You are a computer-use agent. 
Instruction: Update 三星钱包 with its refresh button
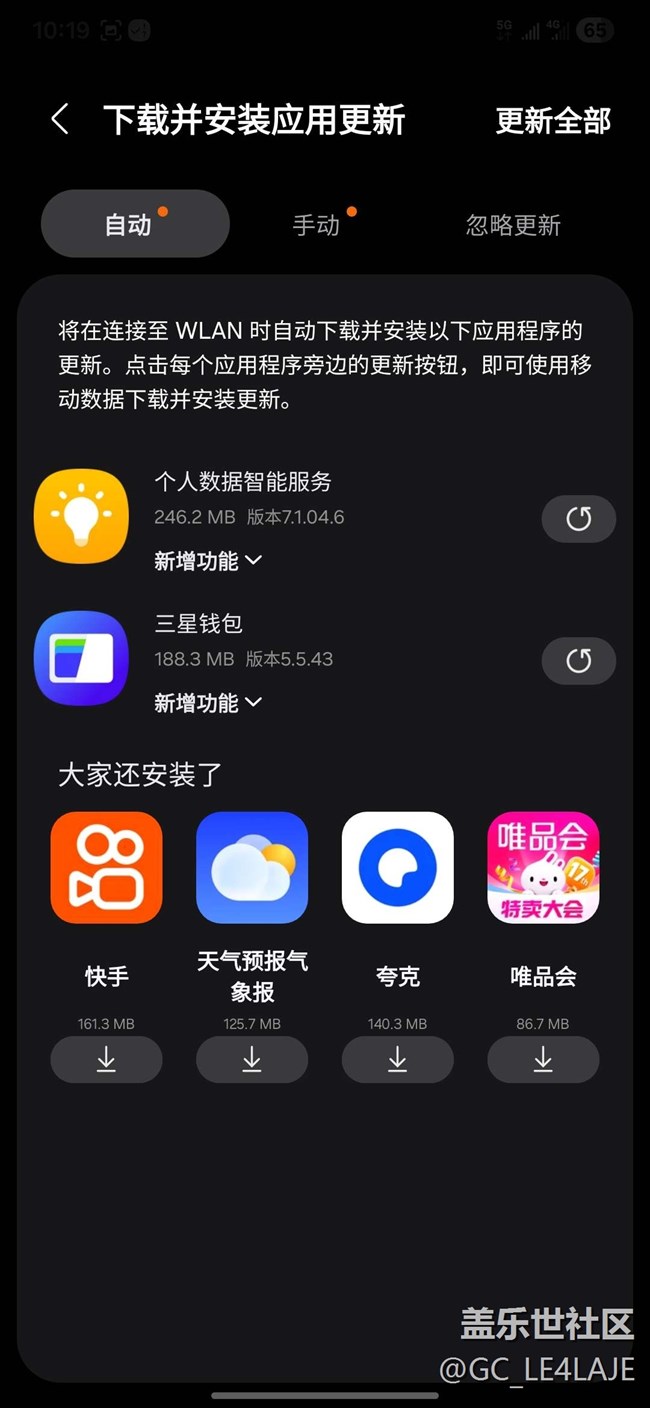(x=578, y=661)
